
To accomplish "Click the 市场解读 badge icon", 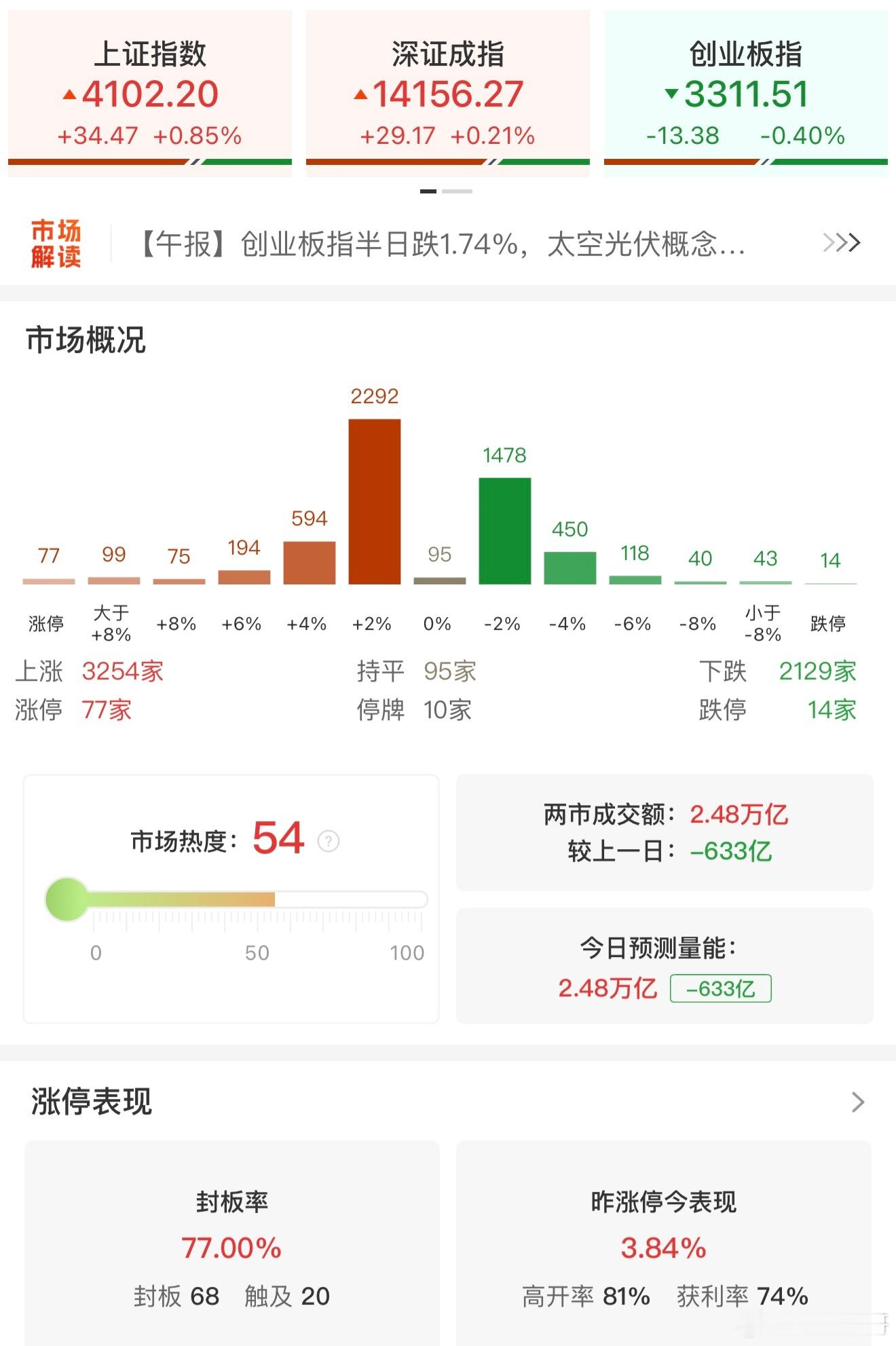I will coord(56,242).
